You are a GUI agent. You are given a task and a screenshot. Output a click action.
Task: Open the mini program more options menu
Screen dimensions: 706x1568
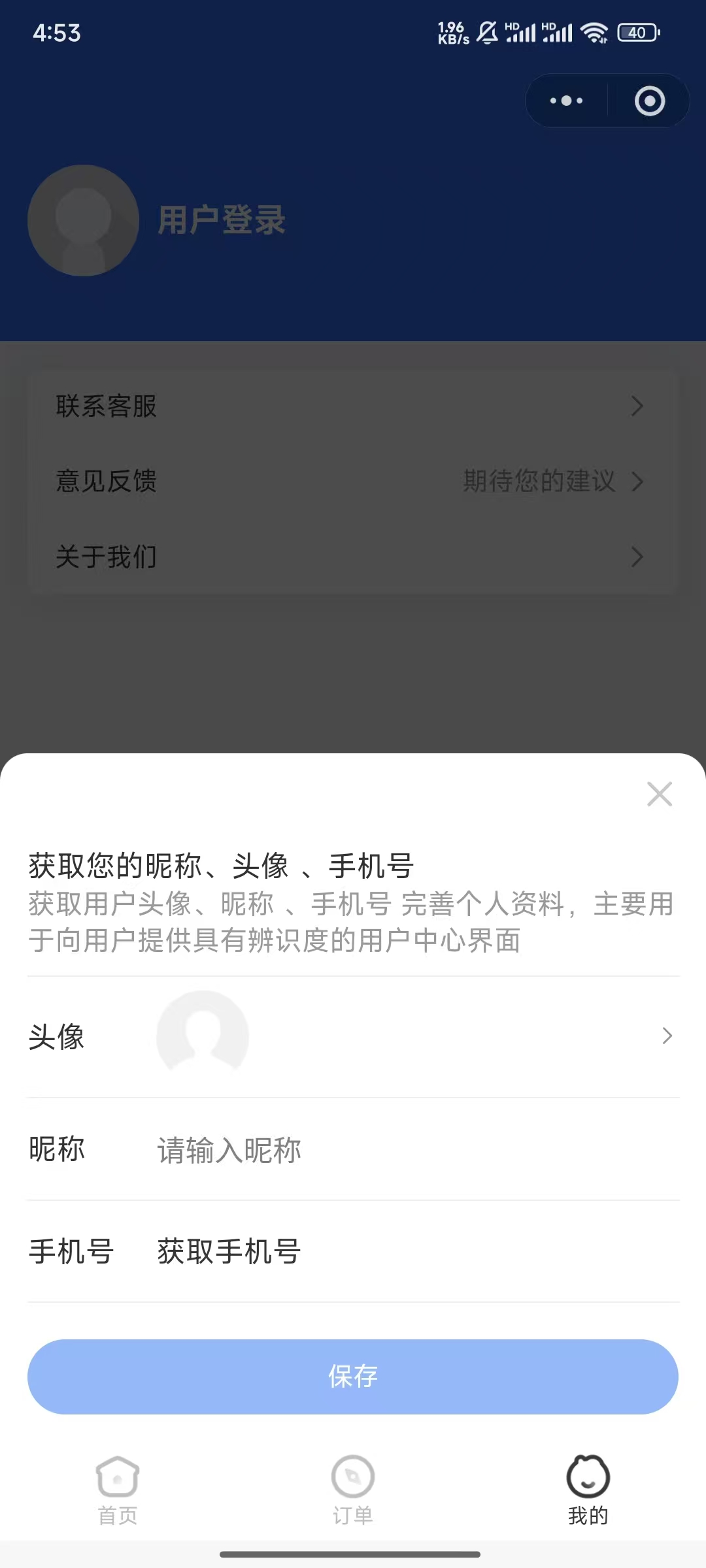pos(566,101)
